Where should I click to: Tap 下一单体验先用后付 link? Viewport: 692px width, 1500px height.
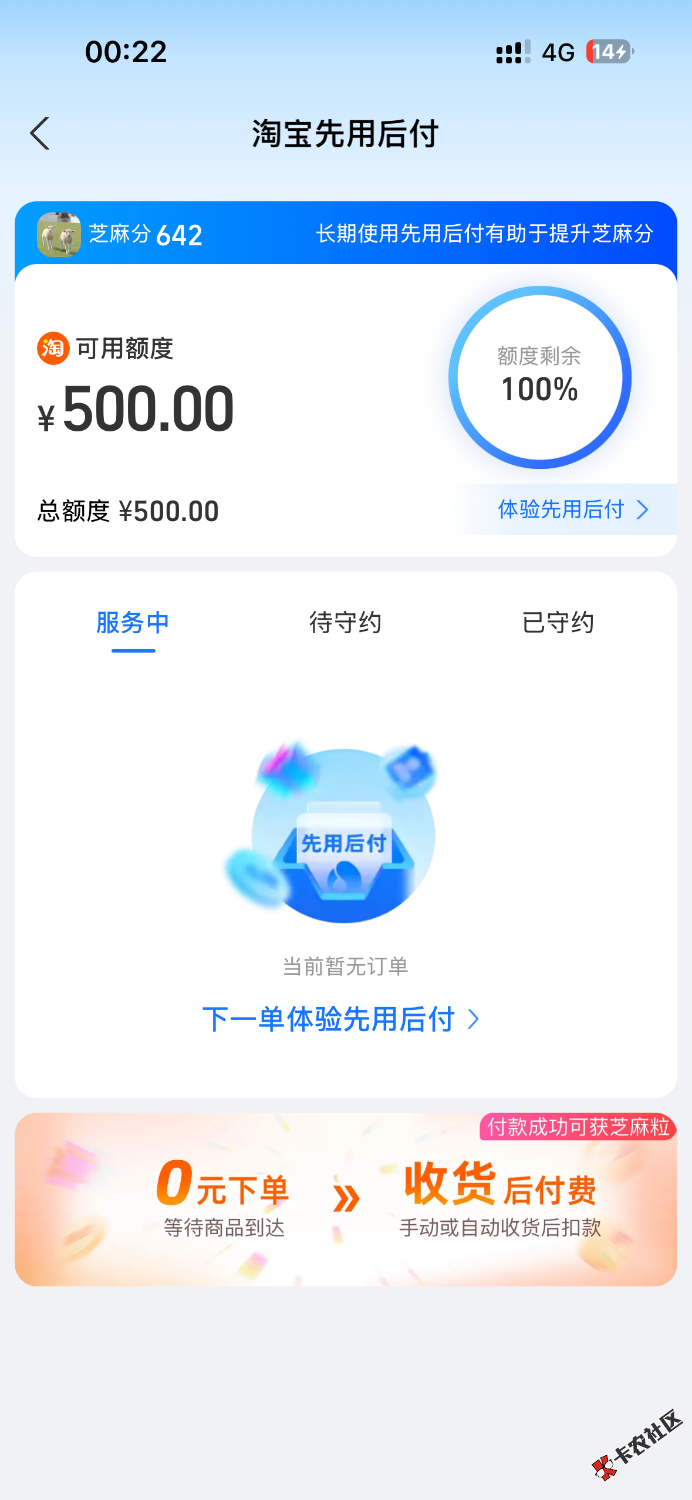(x=341, y=1019)
